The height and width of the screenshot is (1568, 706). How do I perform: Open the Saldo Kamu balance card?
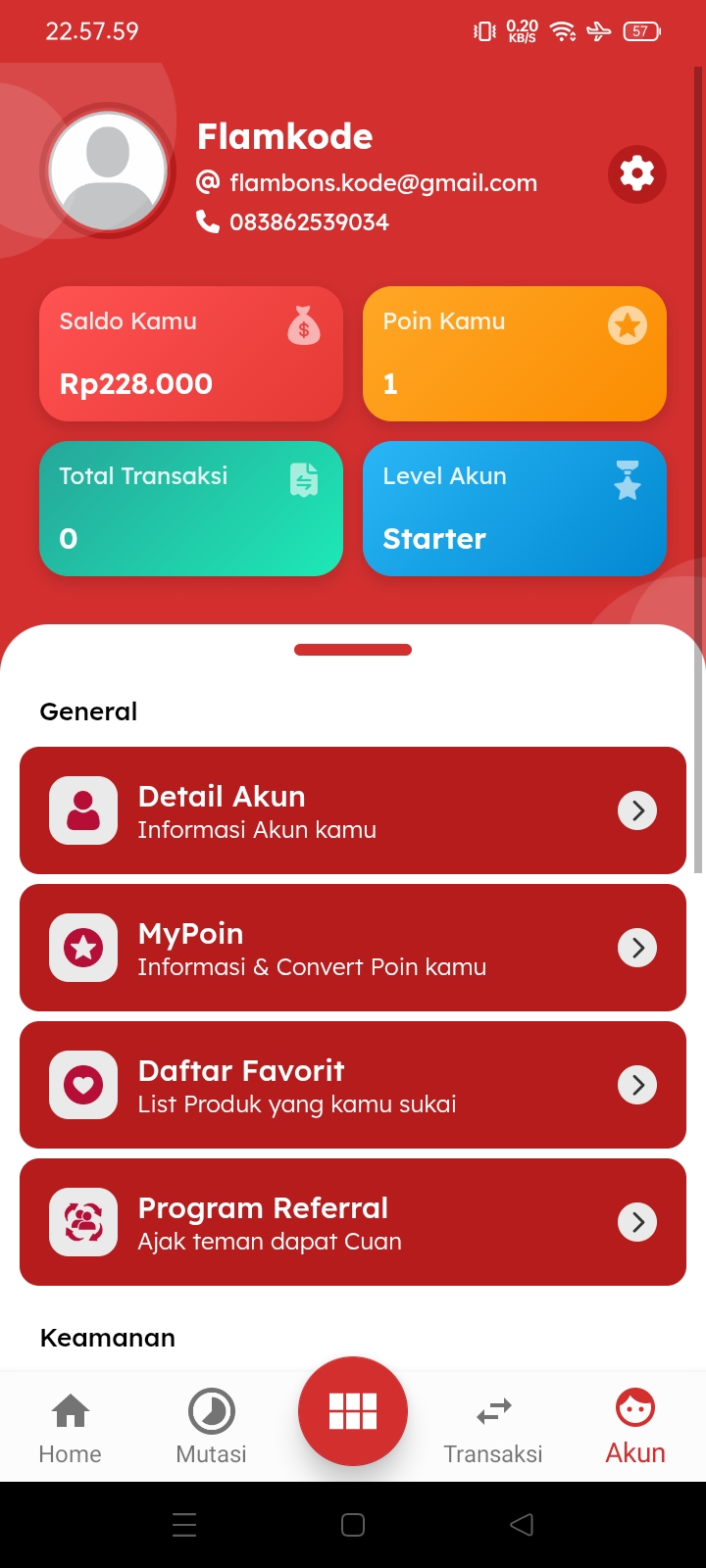coord(191,354)
